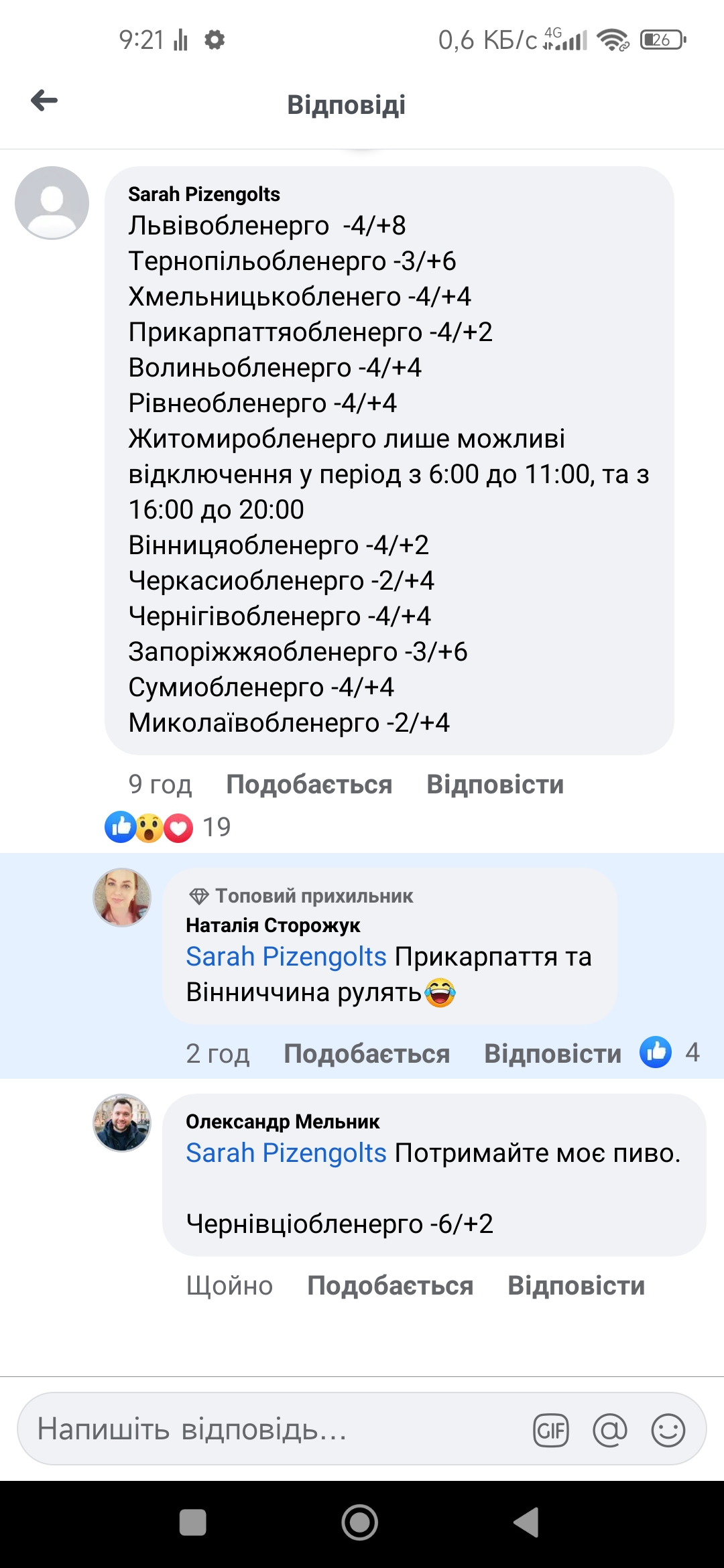View likes on Наталія Сторожук's comment
Screen dimensions: 724x1568
(669, 1053)
